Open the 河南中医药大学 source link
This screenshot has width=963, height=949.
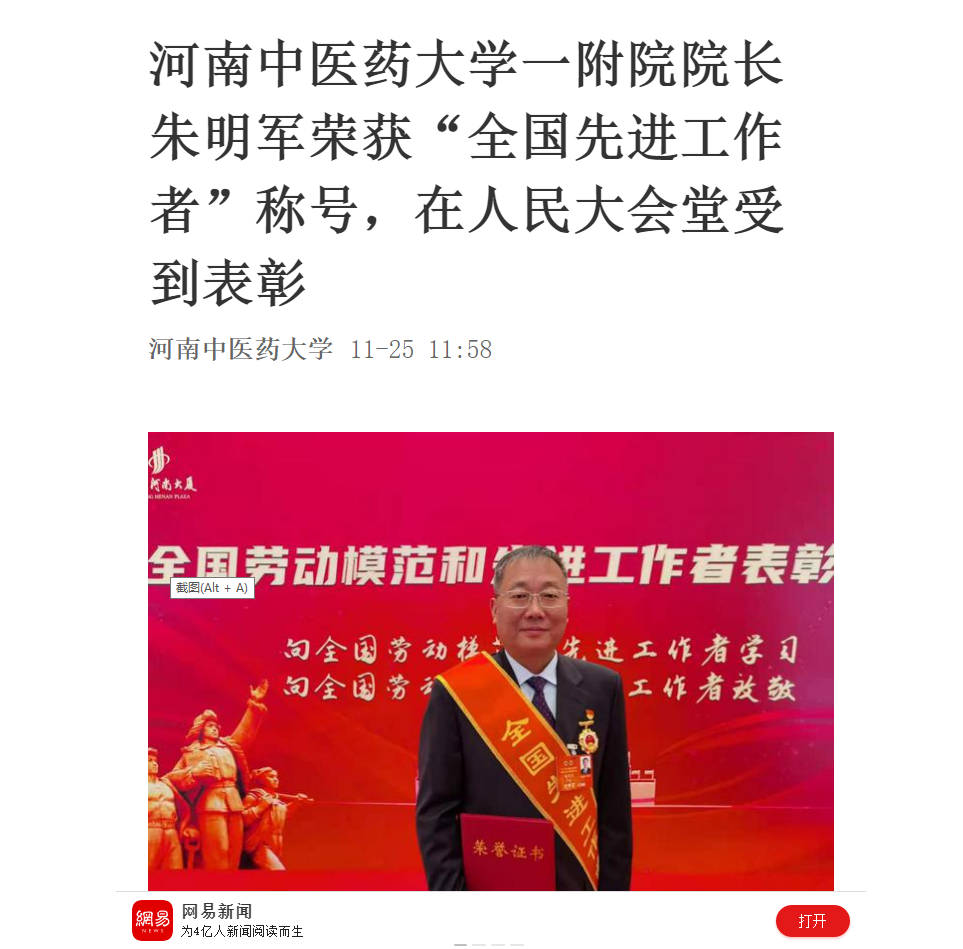pos(240,349)
